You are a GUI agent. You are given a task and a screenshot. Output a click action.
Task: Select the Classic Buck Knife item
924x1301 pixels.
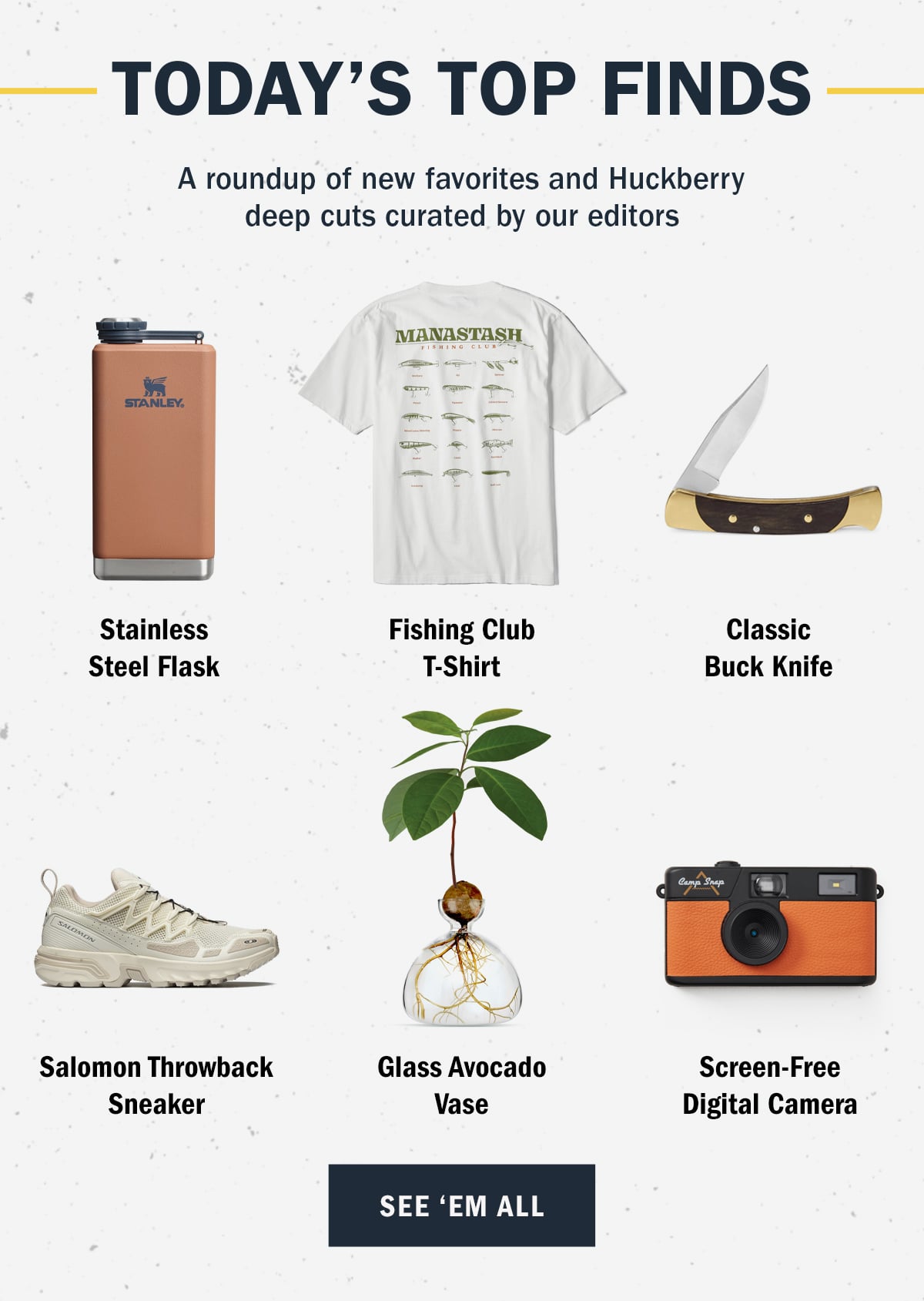click(x=770, y=462)
